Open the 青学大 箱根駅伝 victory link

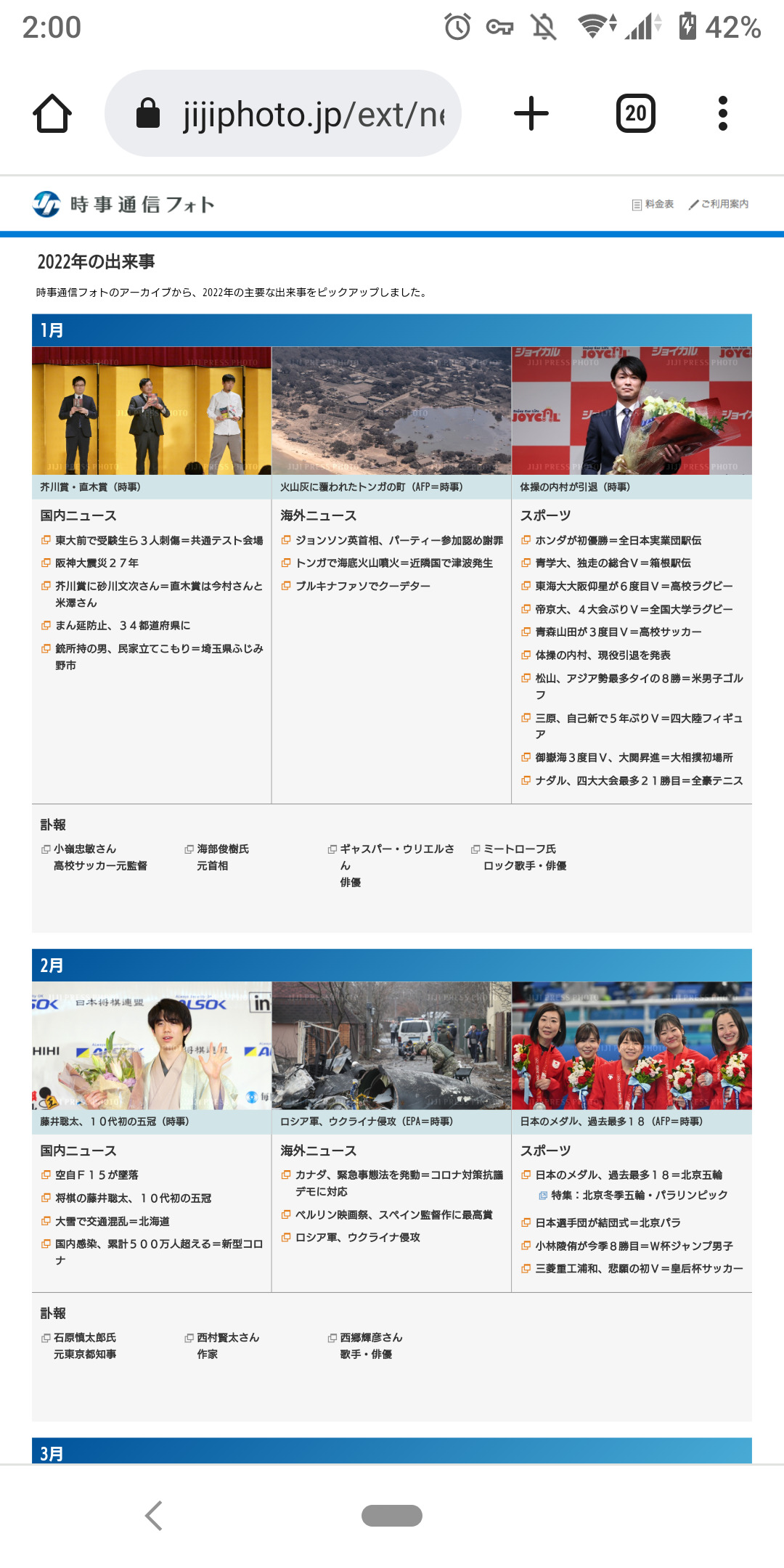613,563
